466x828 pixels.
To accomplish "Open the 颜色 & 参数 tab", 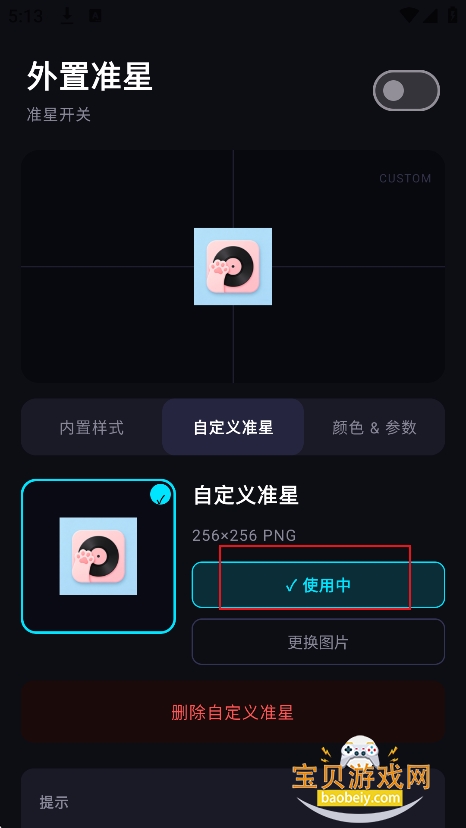I will point(374,427).
